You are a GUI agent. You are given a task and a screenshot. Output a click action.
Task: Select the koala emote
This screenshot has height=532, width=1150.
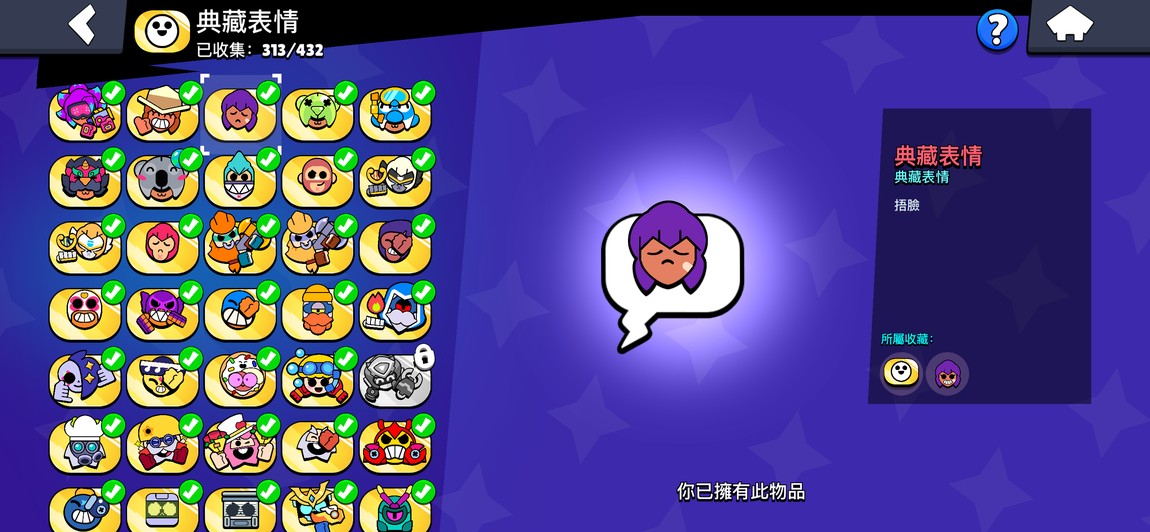point(163,181)
